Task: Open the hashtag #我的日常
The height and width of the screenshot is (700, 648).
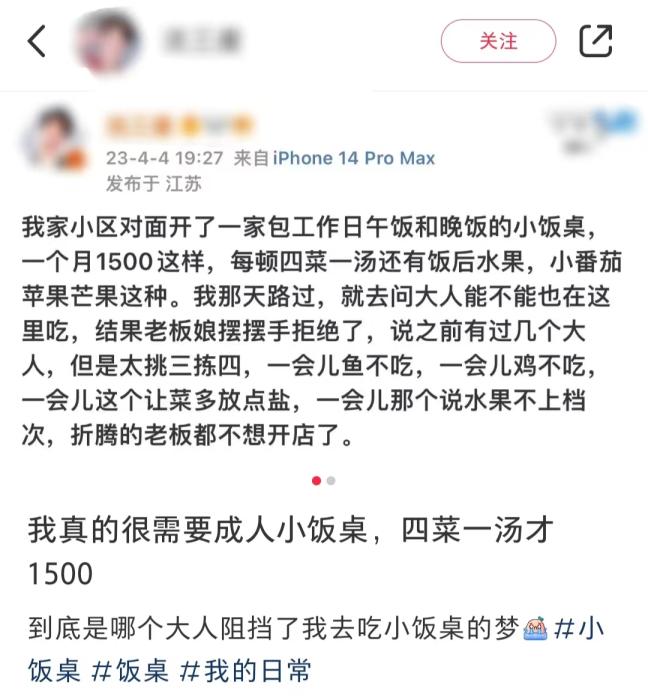Action: [x=252, y=669]
